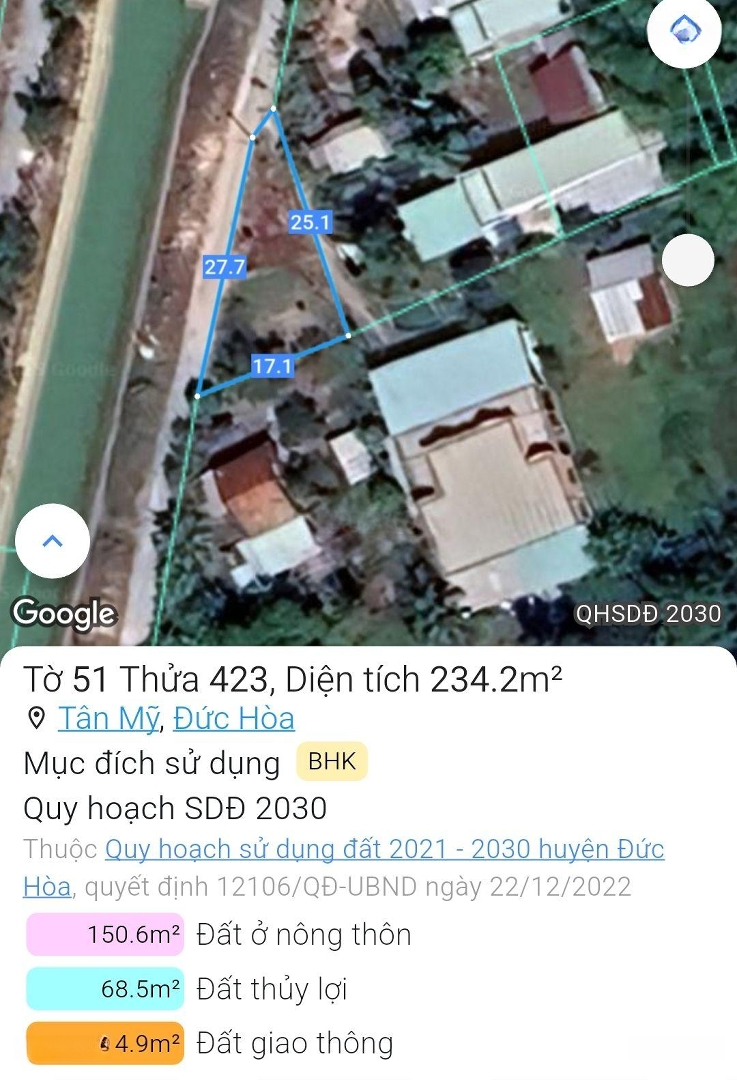
Task: Tap the 25.1 edge measurement label
Action: (x=310, y=223)
